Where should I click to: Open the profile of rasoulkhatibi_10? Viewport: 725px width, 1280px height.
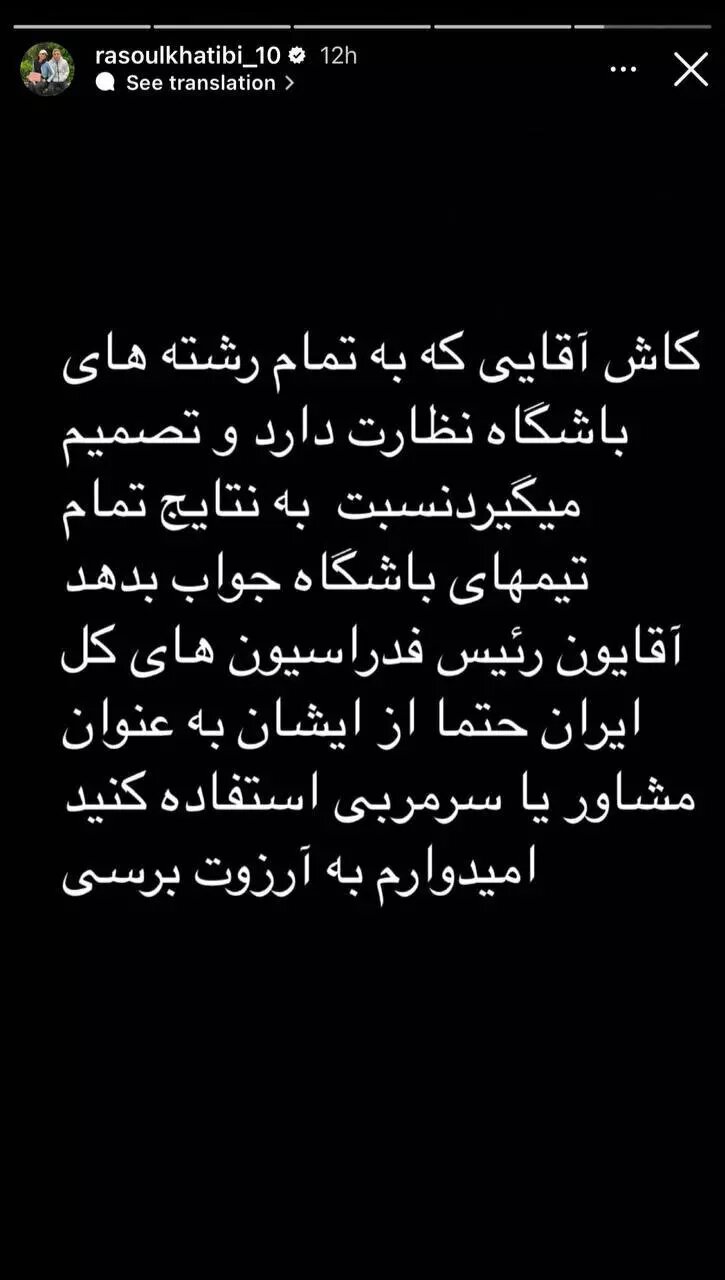190,57
